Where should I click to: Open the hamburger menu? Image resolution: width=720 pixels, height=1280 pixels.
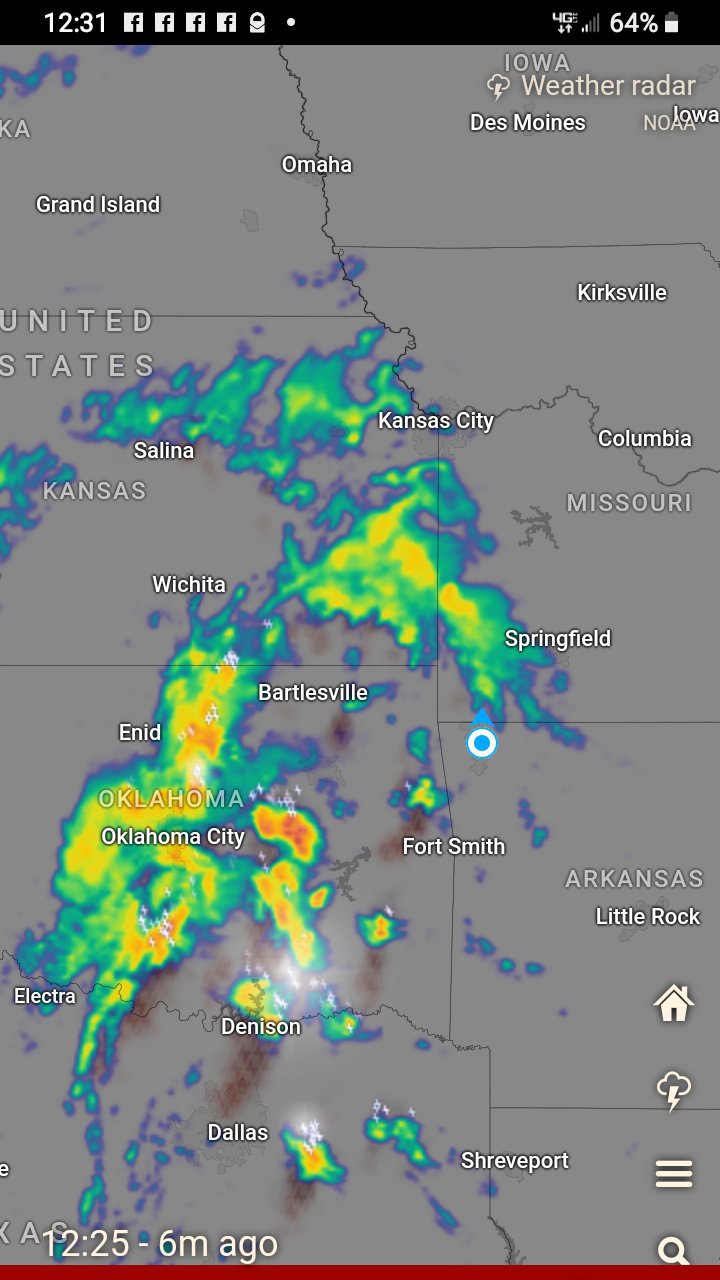(674, 1173)
